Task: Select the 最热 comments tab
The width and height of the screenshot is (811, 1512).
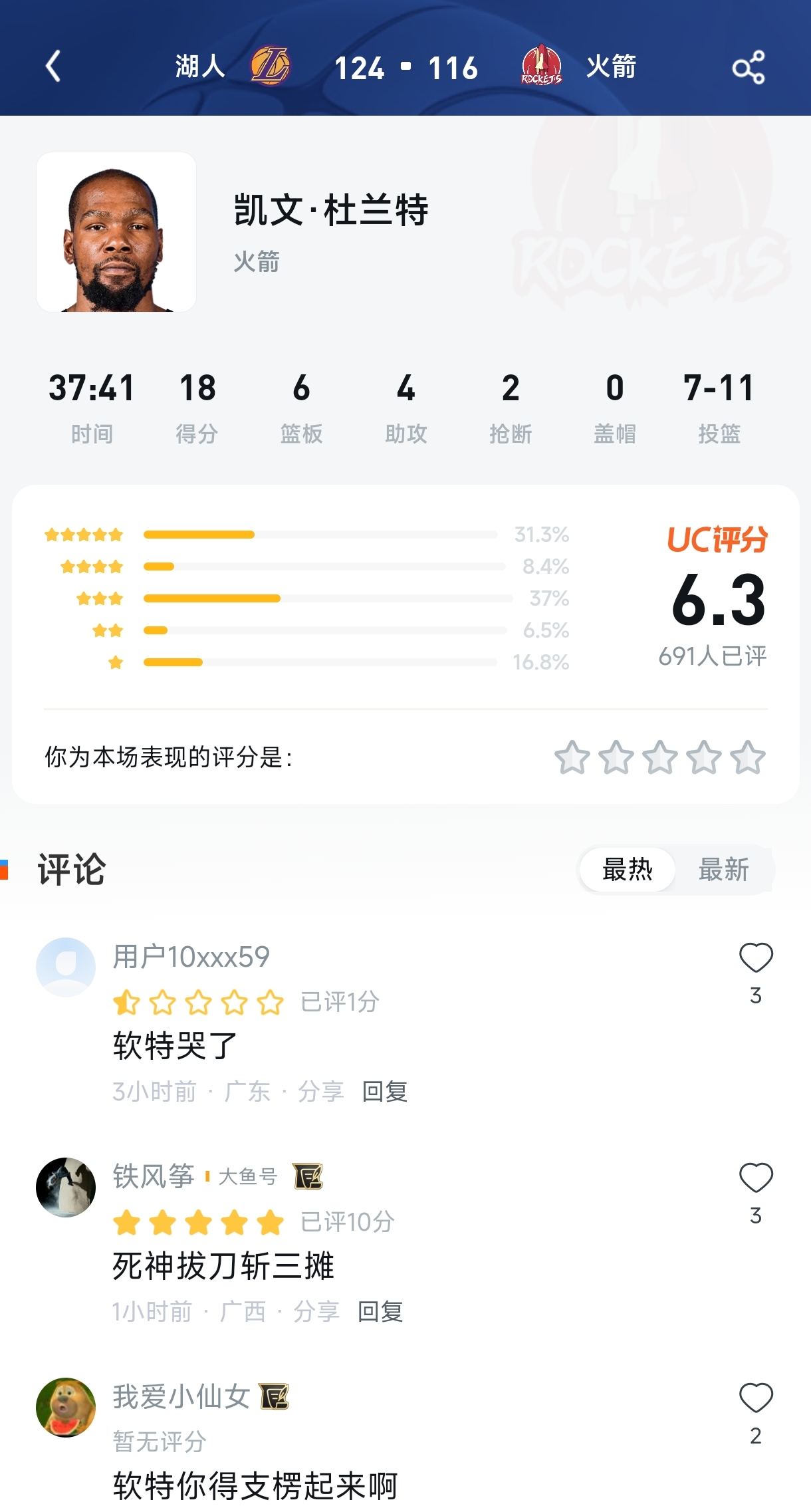Action: pos(627,869)
